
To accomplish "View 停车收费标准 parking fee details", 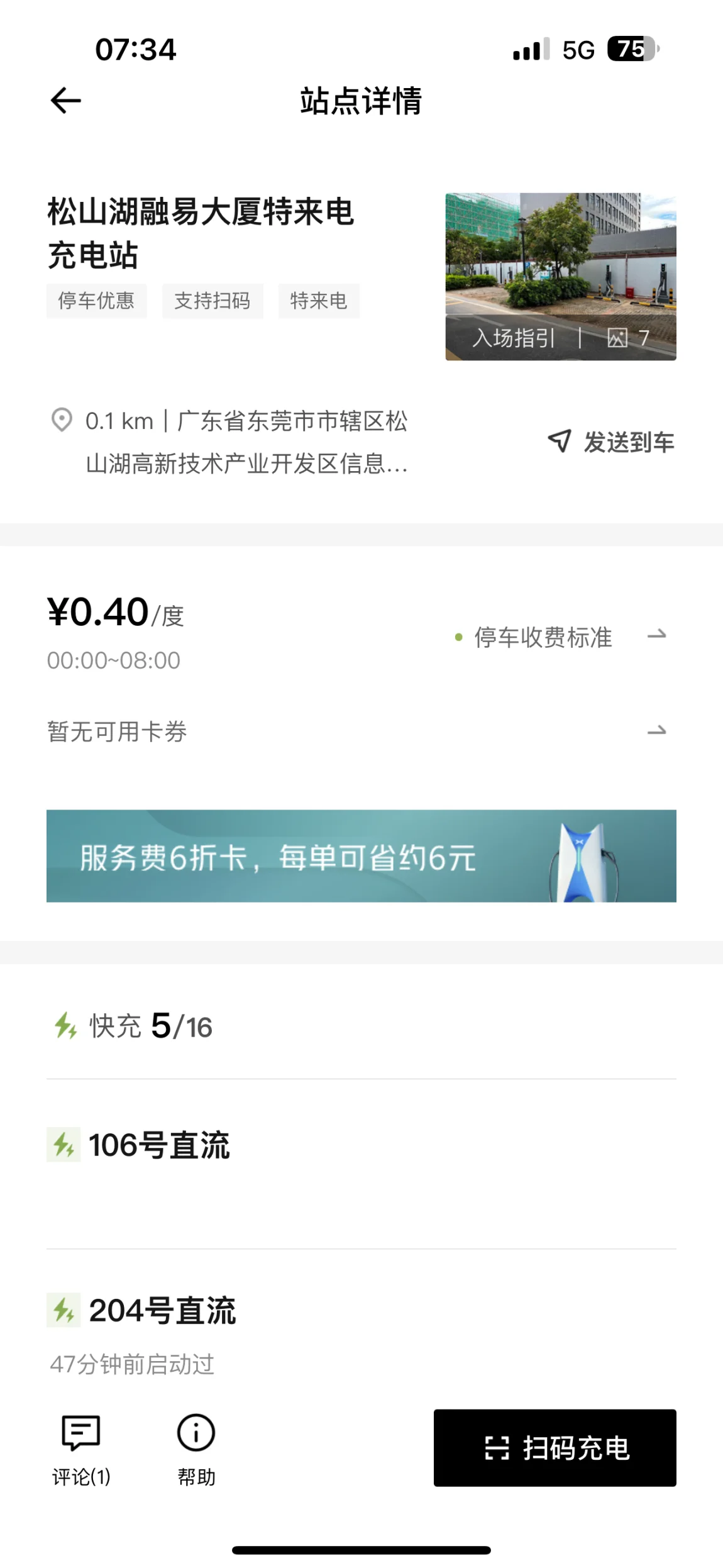I will (x=560, y=637).
